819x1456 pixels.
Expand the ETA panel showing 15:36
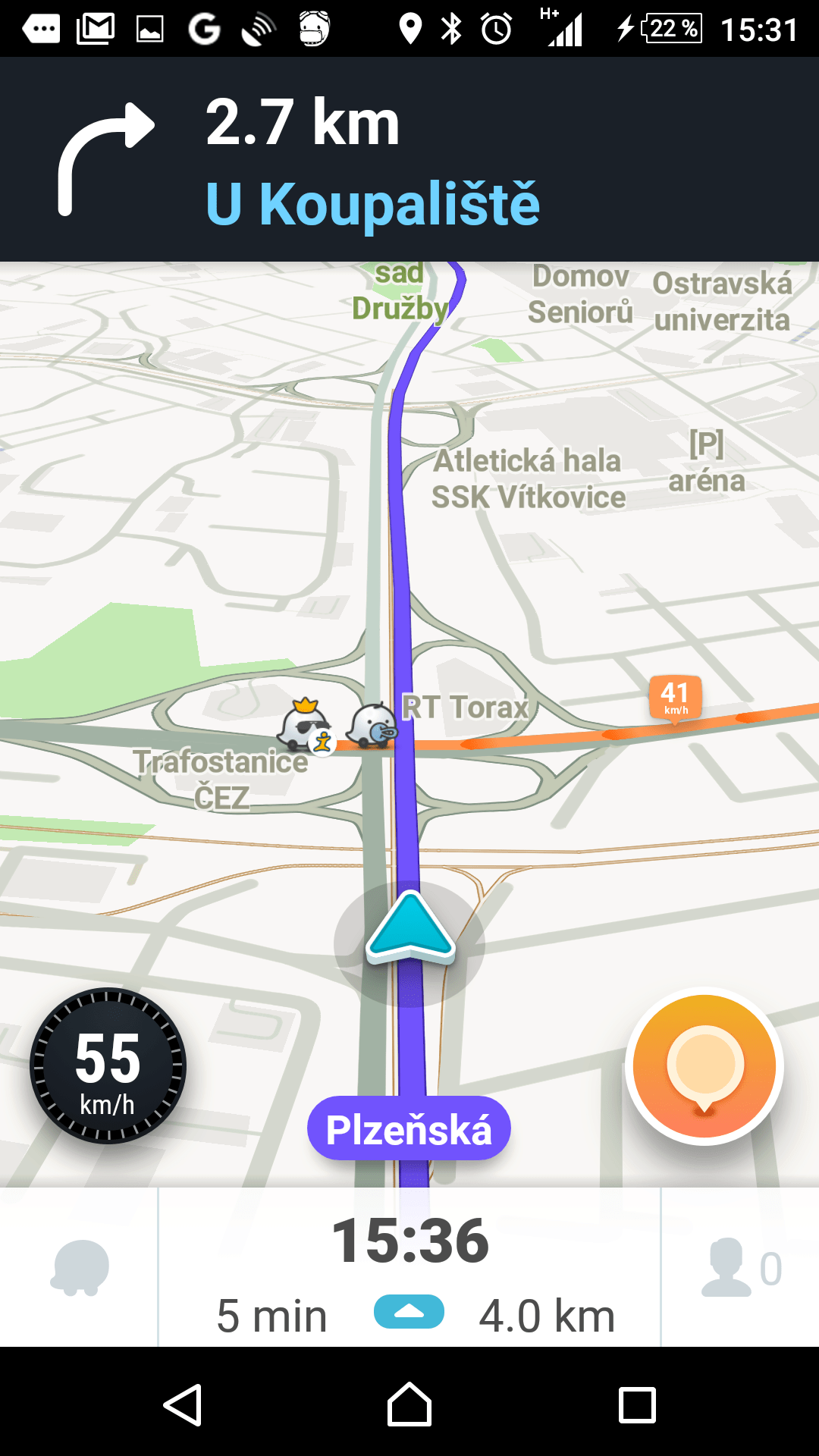coord(409,1267)
